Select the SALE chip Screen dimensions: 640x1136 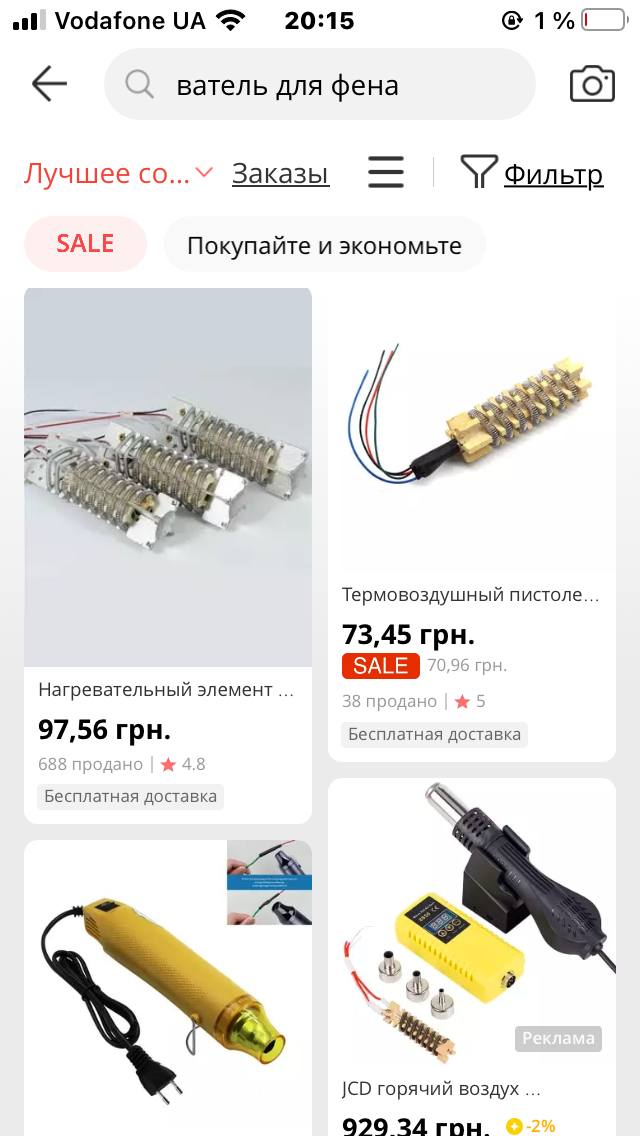[86, 244]
